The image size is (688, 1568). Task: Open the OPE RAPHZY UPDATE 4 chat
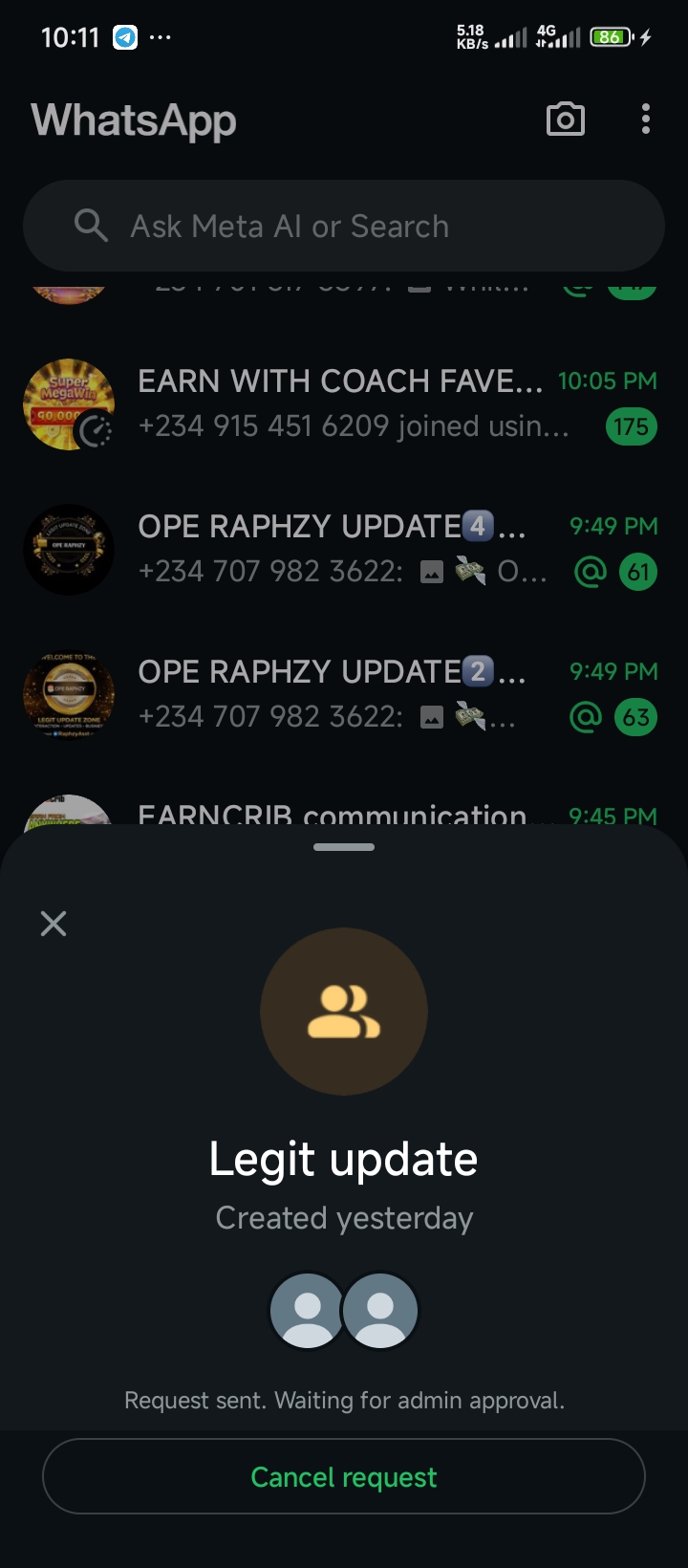tap(344, 549)
